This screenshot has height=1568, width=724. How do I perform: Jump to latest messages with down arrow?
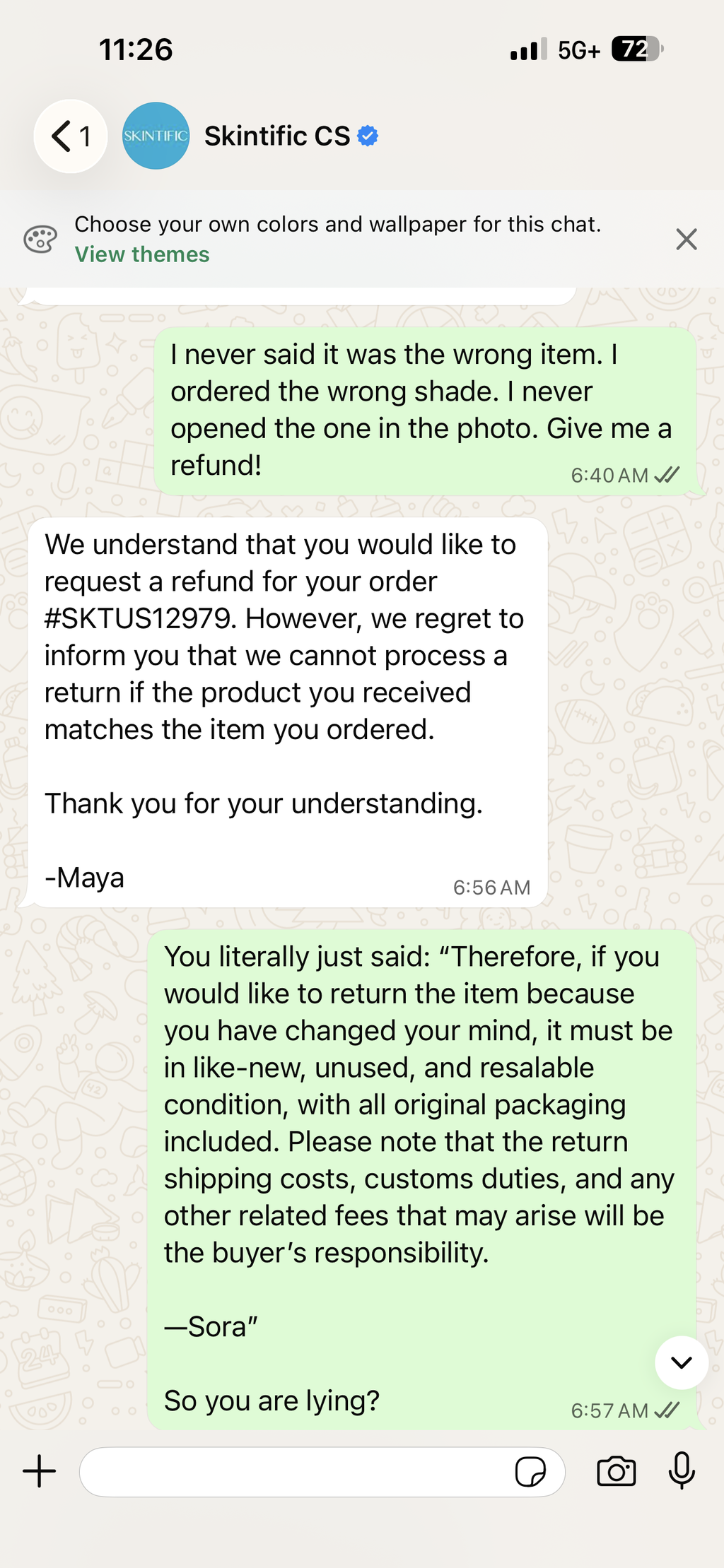tap(682, 1362)
